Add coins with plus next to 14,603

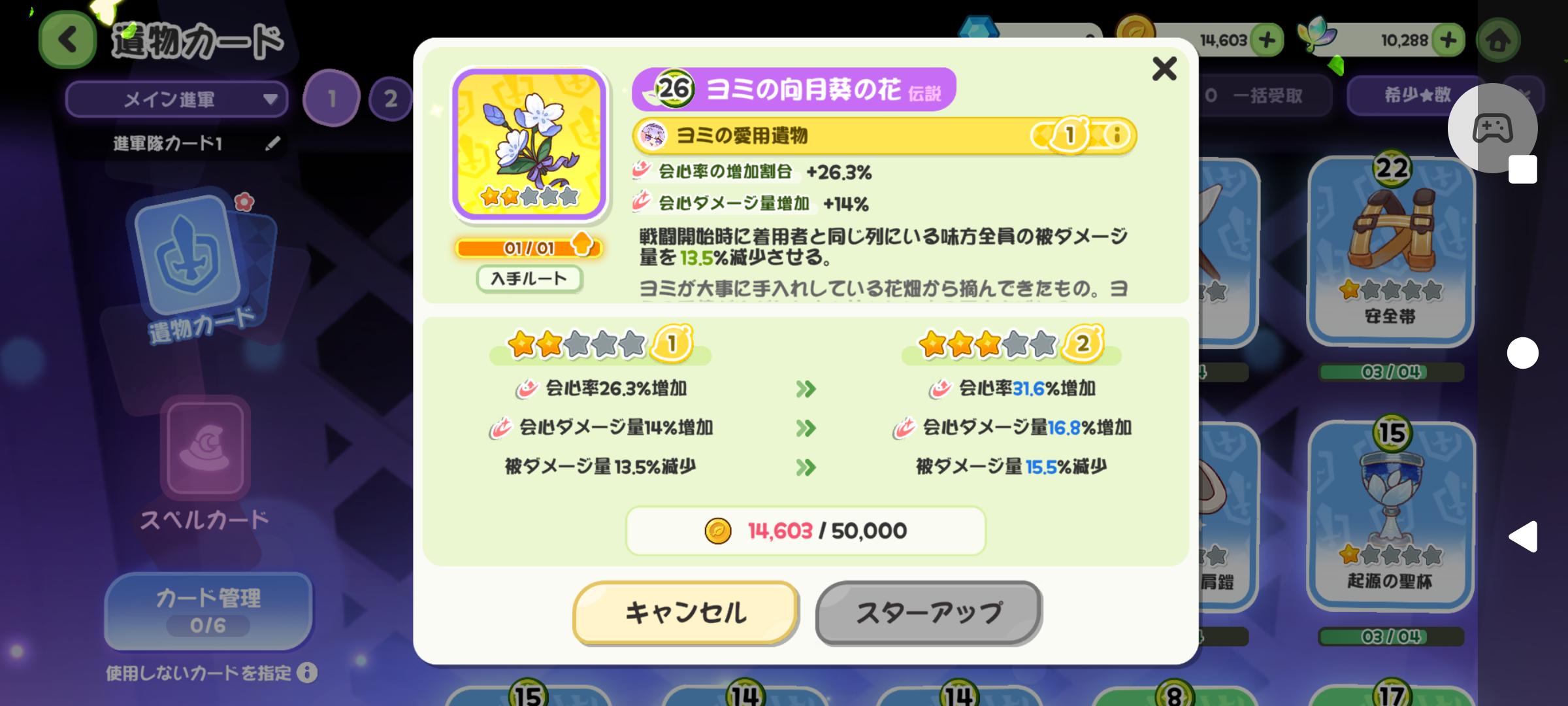tap(1267, 41)
